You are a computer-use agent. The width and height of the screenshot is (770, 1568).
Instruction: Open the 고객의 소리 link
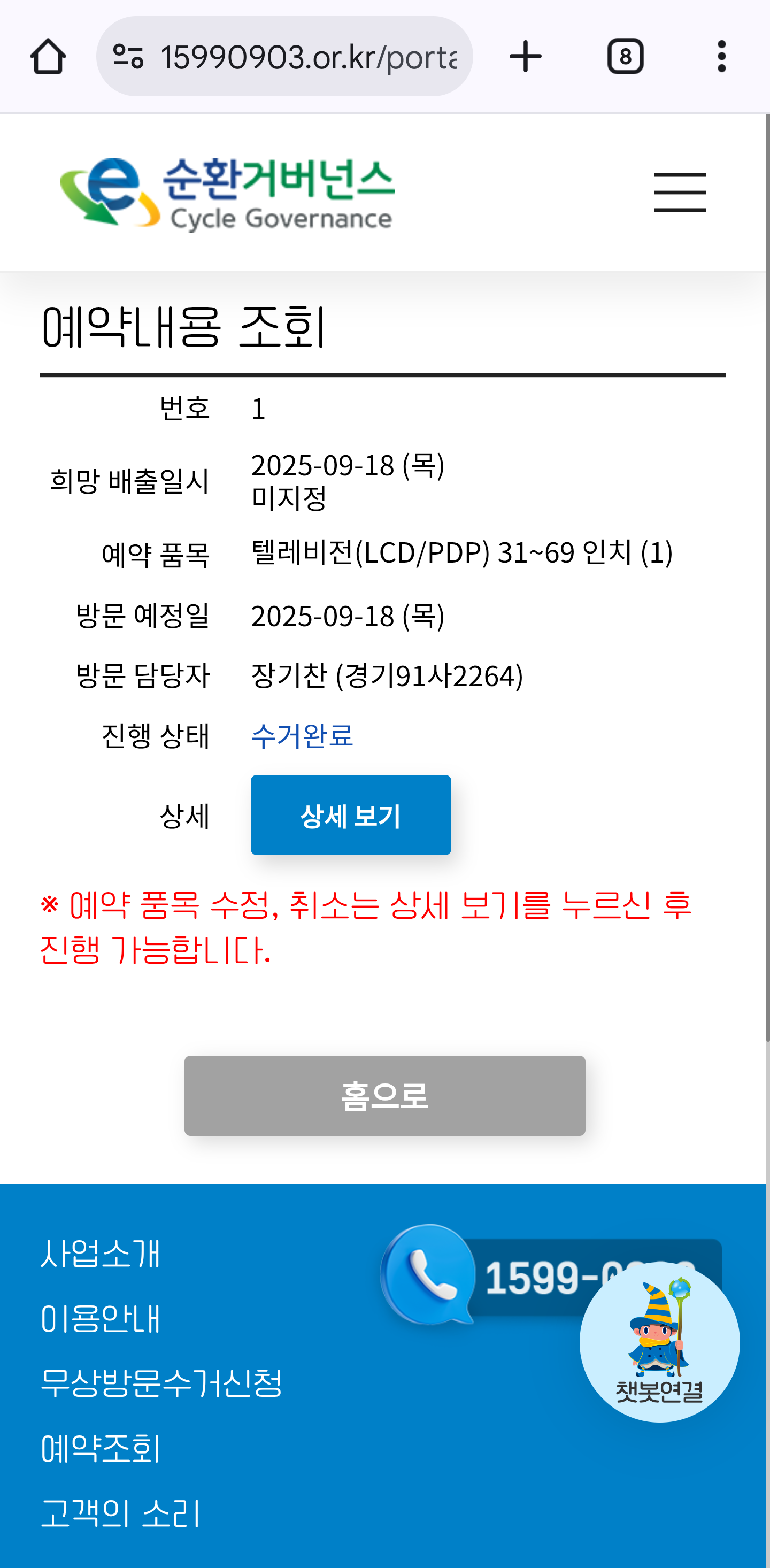tap(120, 1513)
